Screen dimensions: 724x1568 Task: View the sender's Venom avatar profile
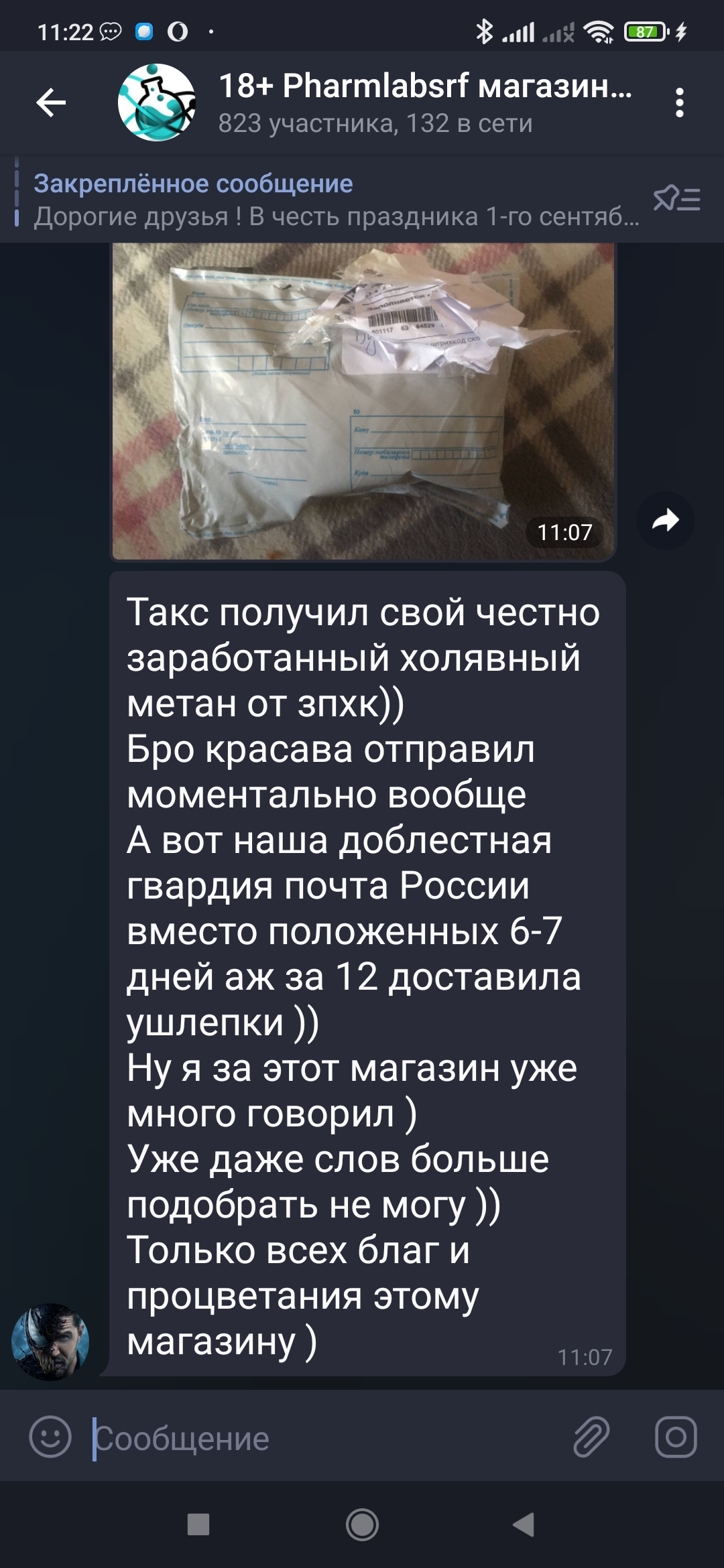[x=50, y=1342]
